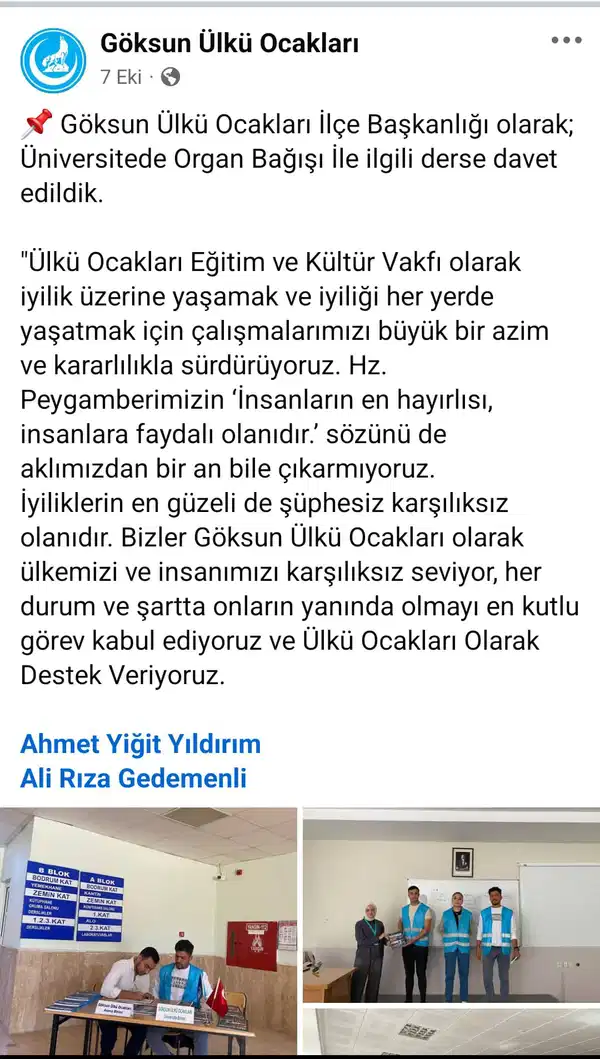Open Göksun Ülkü Ocakları profile picture
The image size is (600, 1059).
[54, 60]
